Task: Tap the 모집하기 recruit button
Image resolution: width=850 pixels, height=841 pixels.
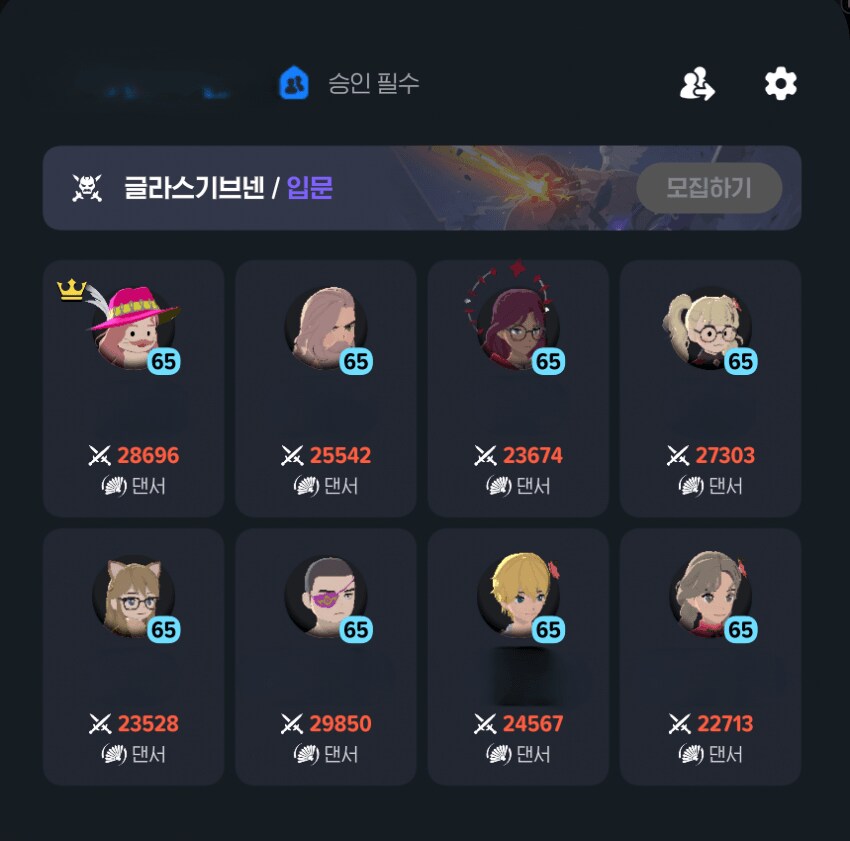Action: (x=709, y=188)
